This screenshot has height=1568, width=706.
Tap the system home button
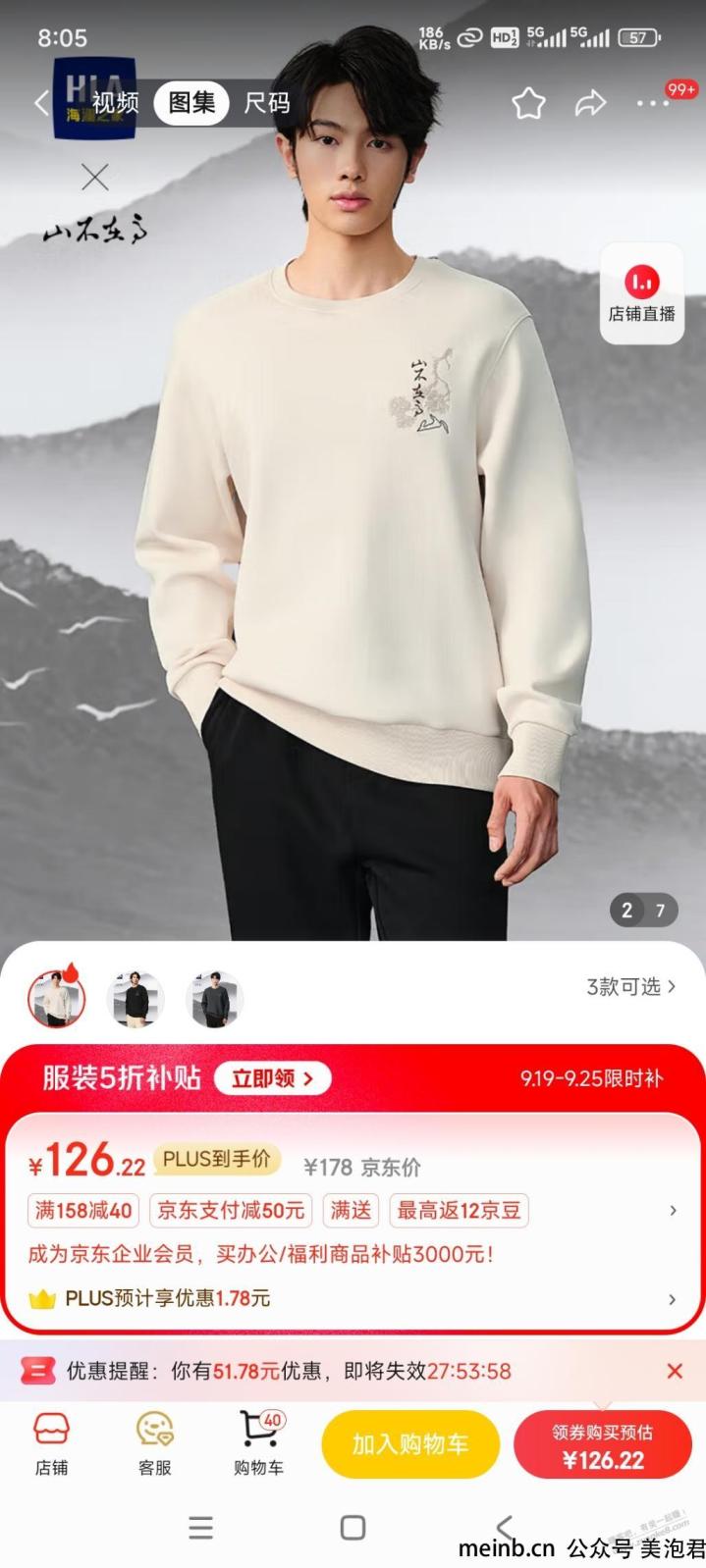[x=353, y=1528]
